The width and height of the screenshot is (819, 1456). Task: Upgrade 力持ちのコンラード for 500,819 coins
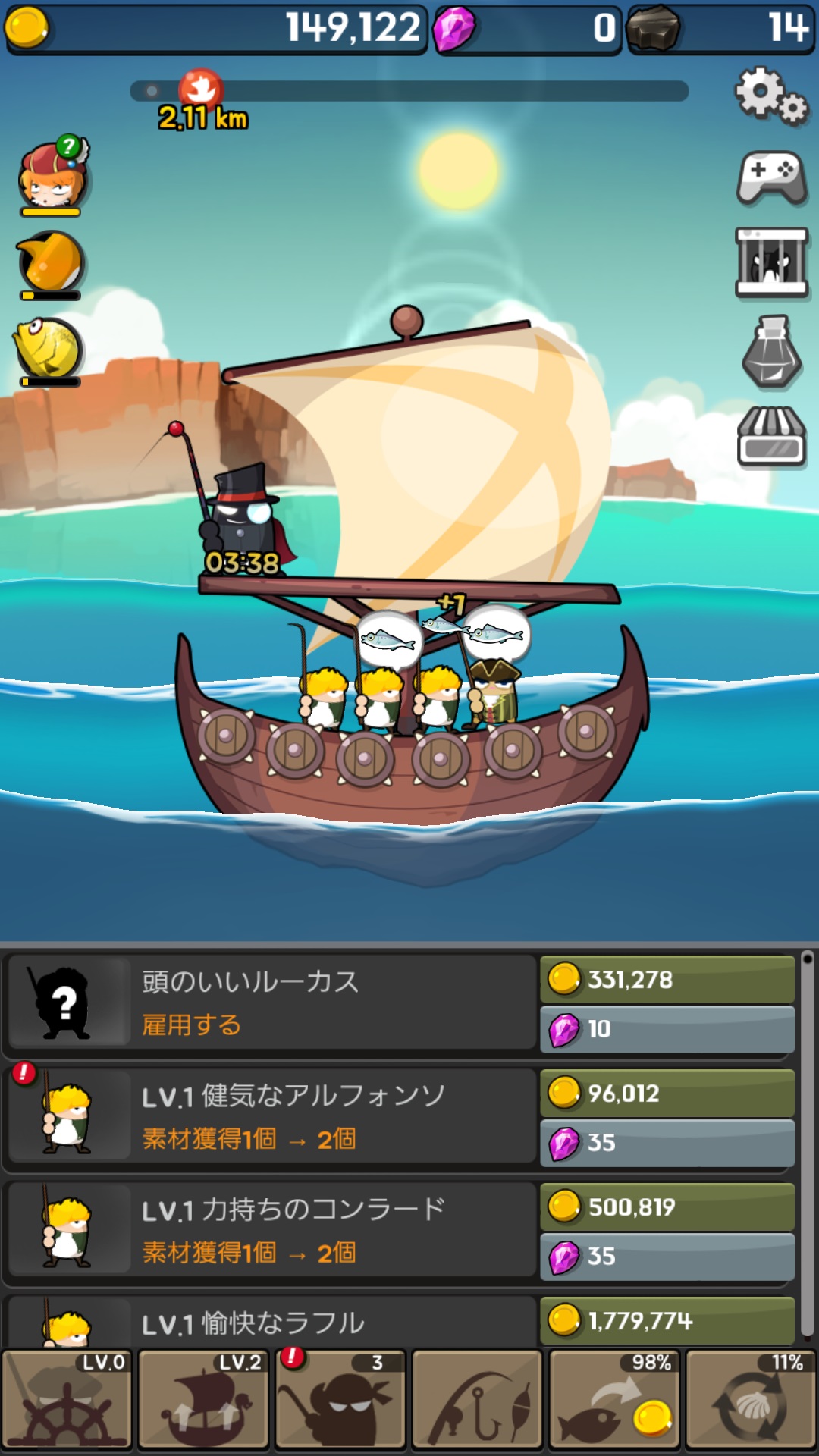click(x=667, y=1207)
